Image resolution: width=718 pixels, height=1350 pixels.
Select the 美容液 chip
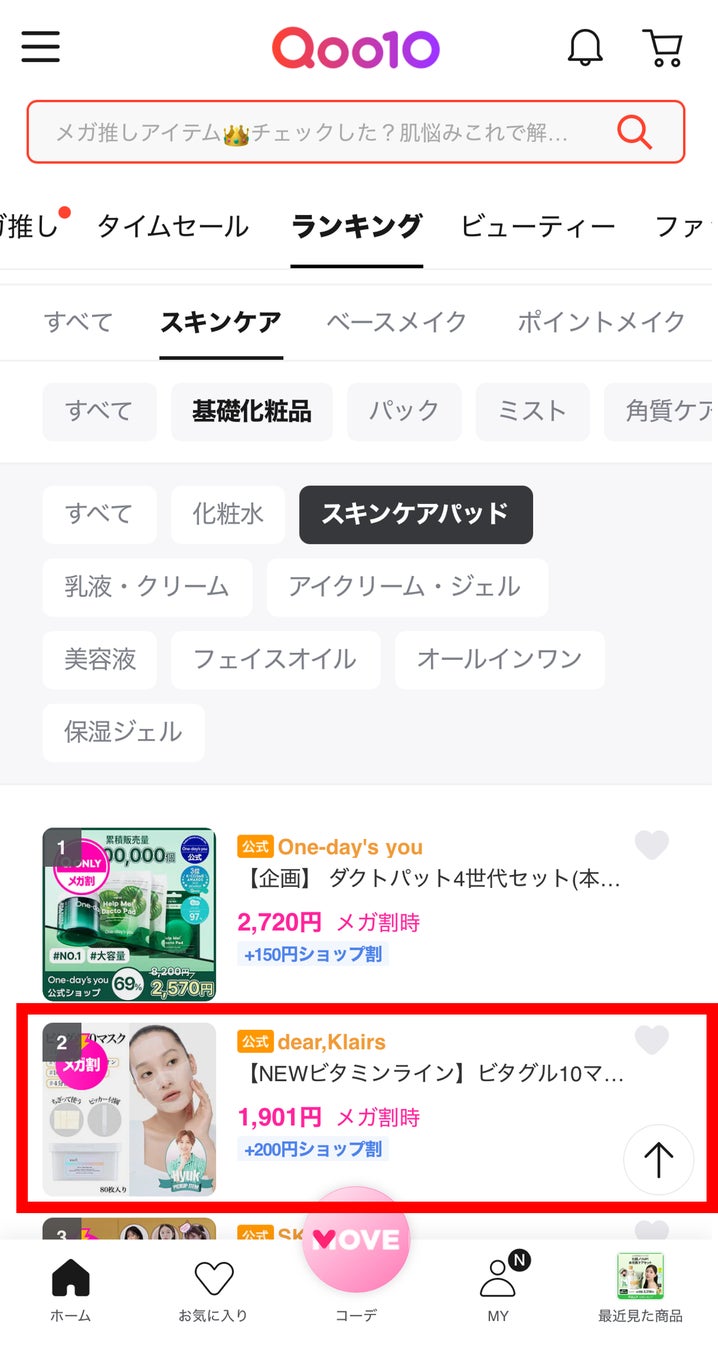[100, 660]
